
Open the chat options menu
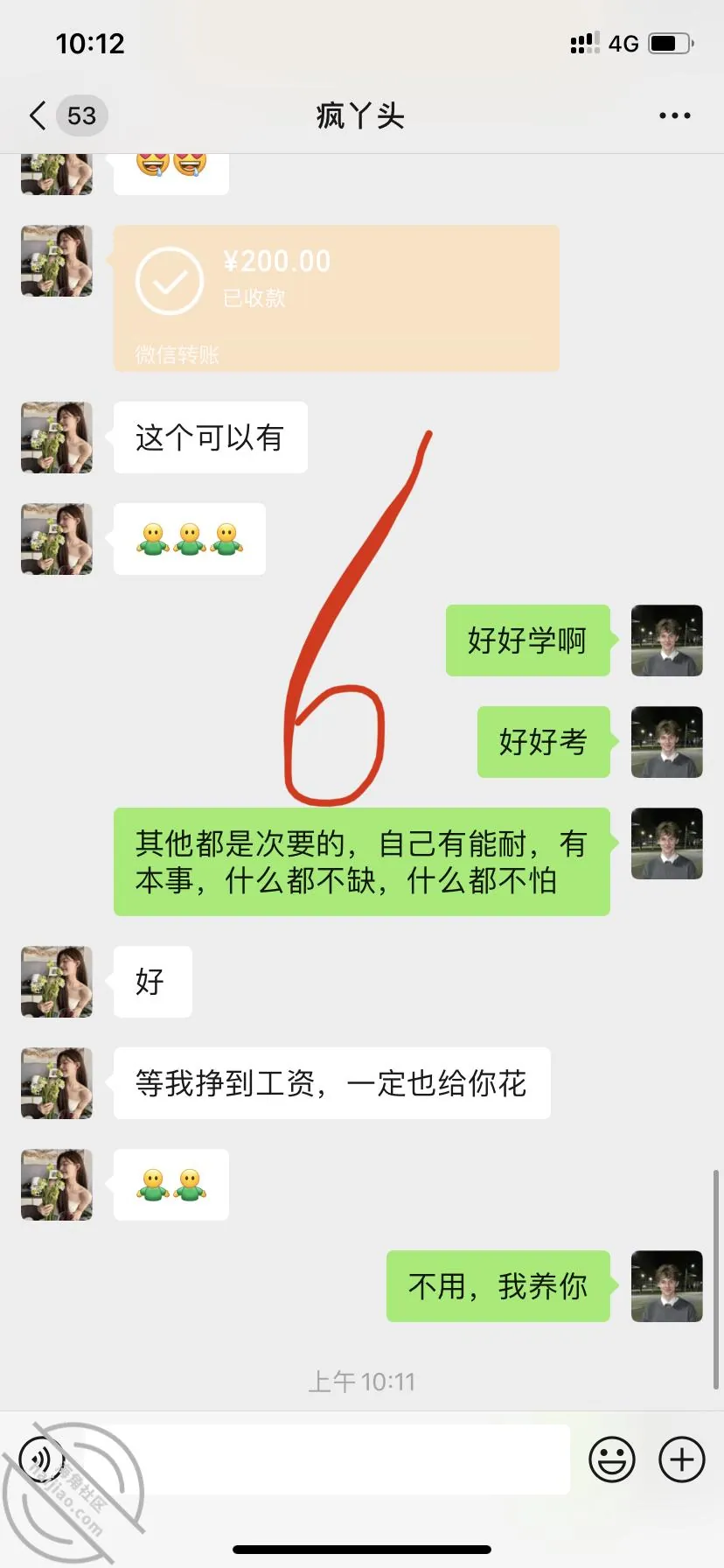tap(674, 115)
